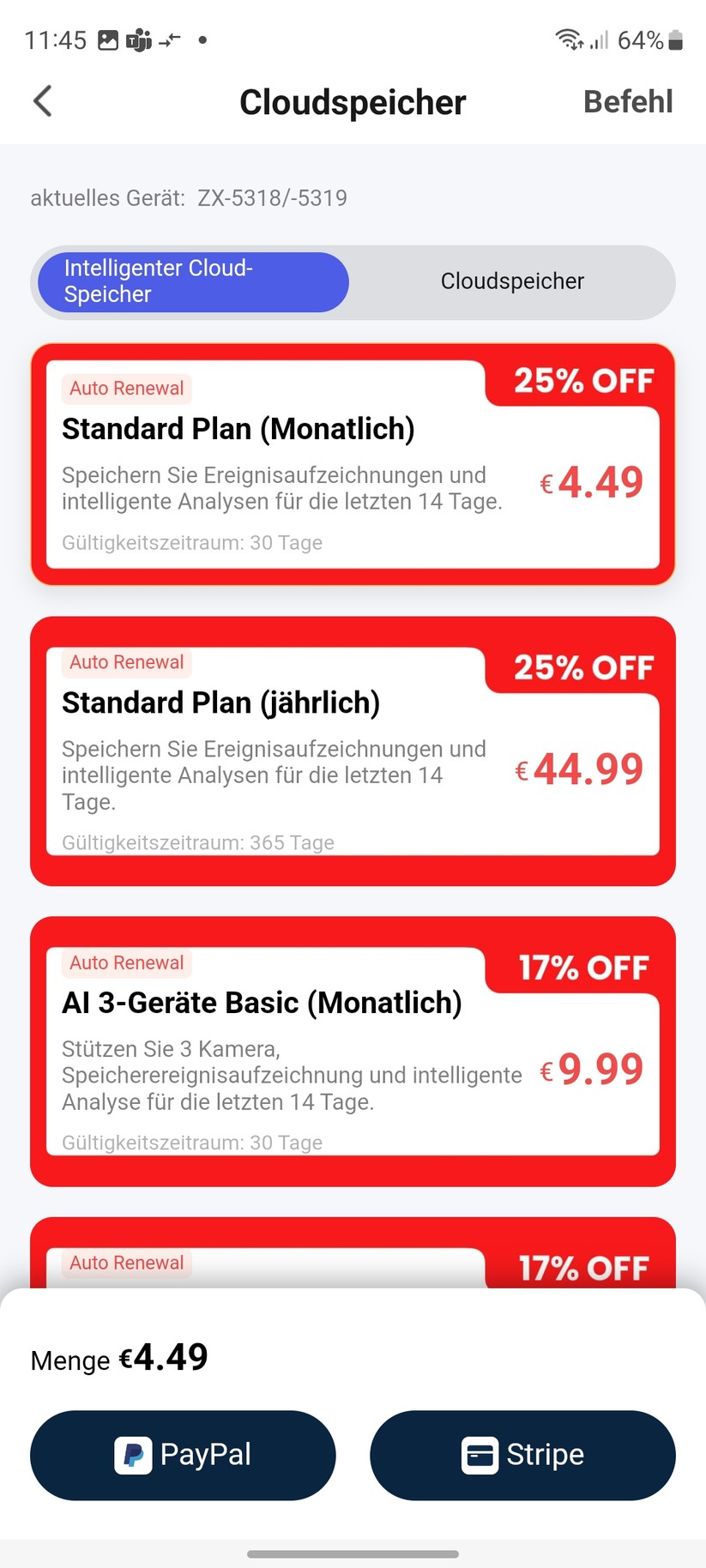The image size is (706, 1568).
Task: Open the Befehl menu
Action: [628, 100]
